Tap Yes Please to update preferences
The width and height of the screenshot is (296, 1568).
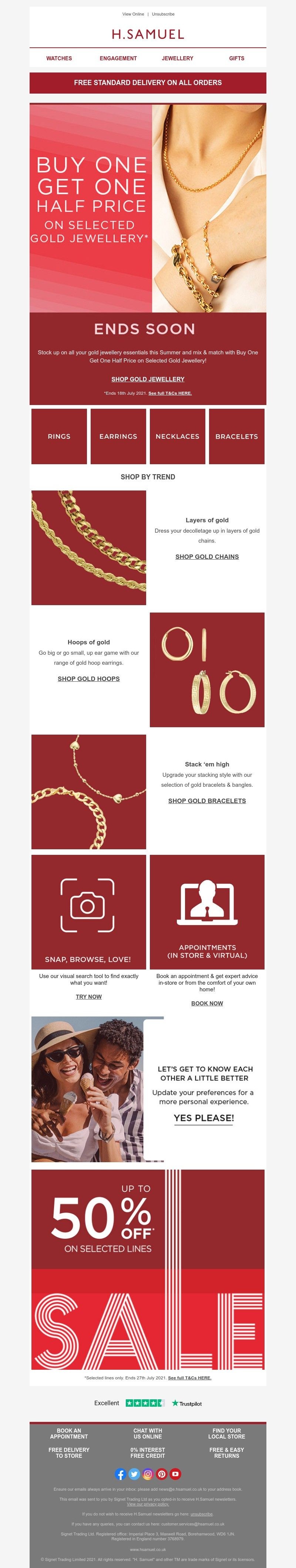203,1118
